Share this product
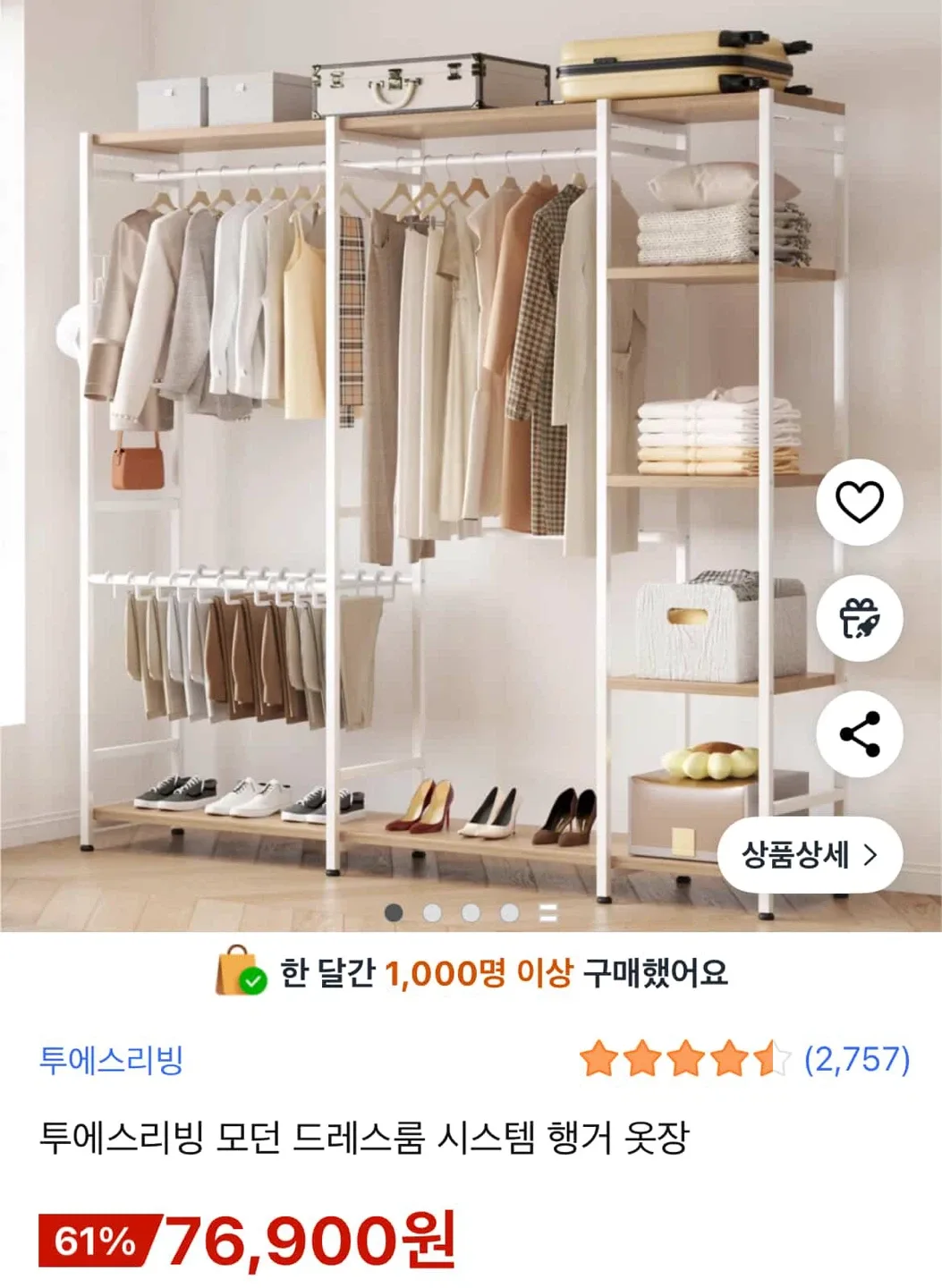Screen dimensions: 942x1288 859,734
